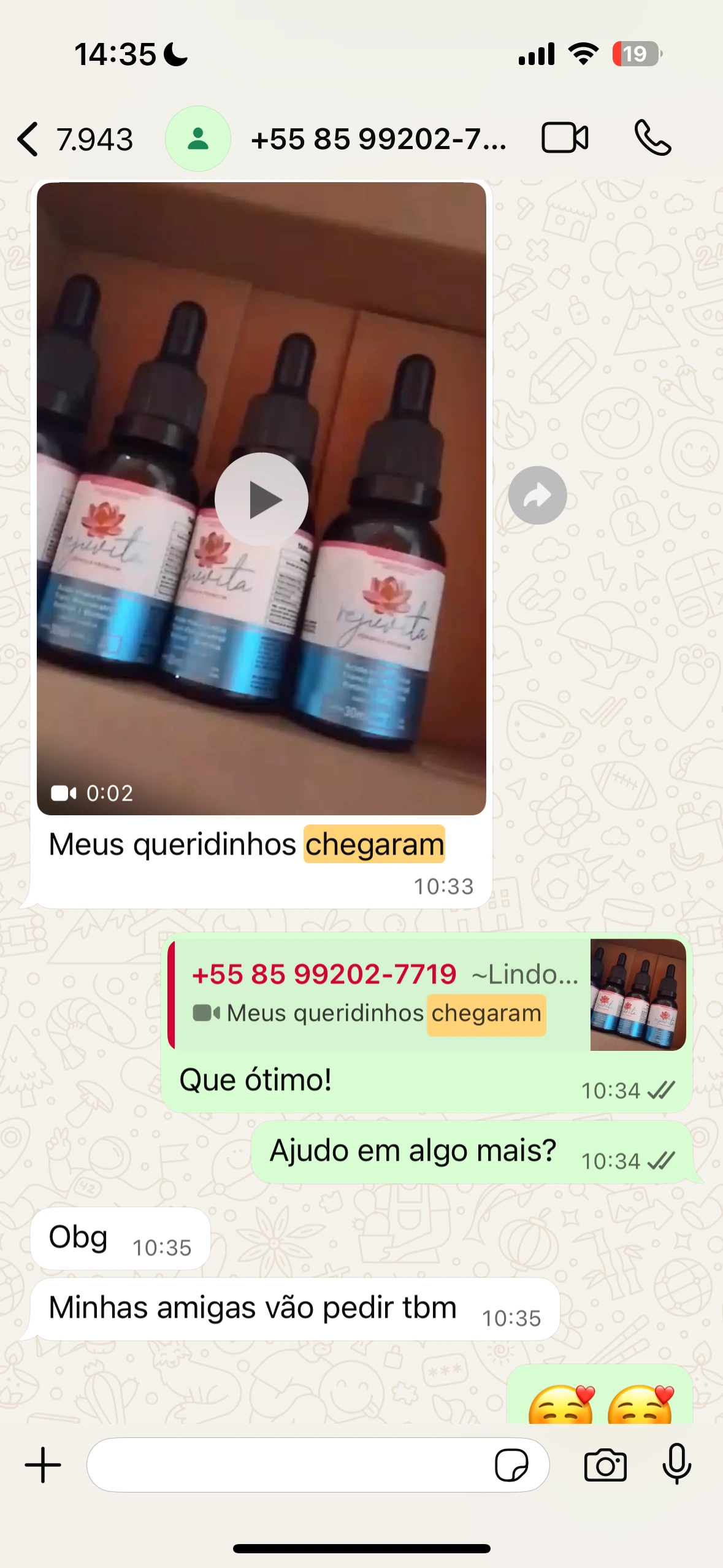Forward the video with the arrow icon
This screenshot has height=1568, width=723.
[x=537, y=496]
